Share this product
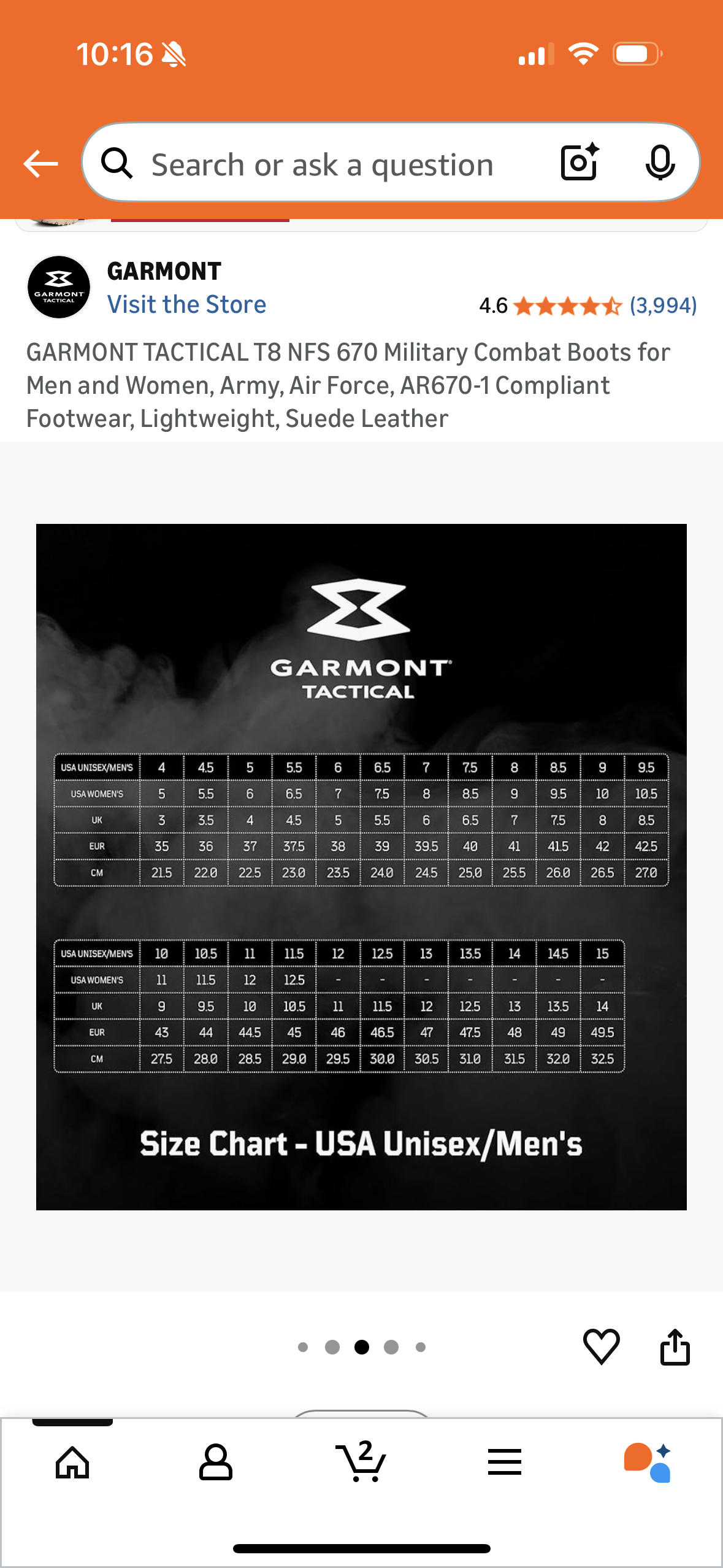723x1568 pixels. (x=675, y=1347)
